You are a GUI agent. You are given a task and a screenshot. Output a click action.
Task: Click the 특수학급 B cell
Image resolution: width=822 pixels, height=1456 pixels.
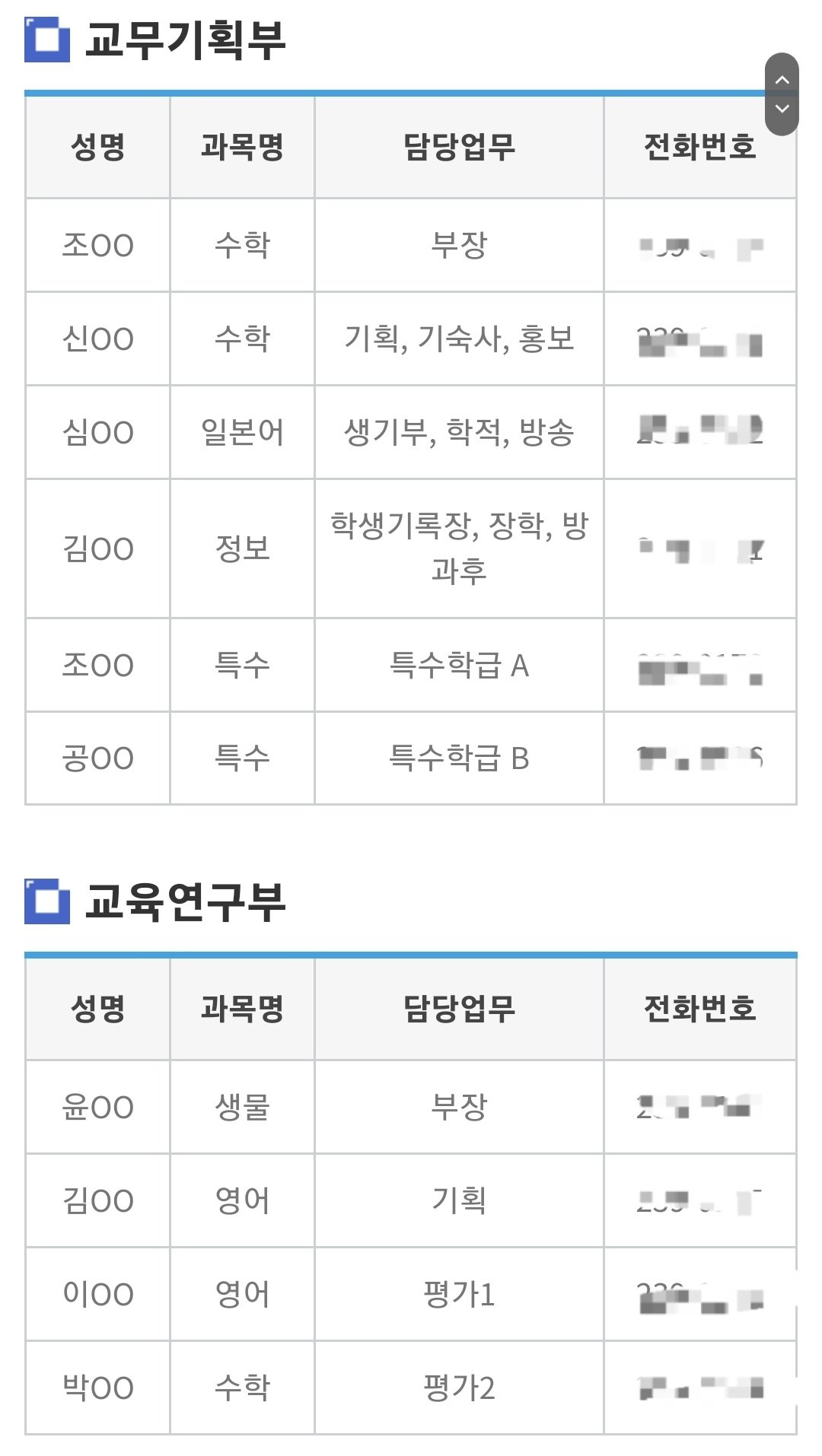[459, 758]
